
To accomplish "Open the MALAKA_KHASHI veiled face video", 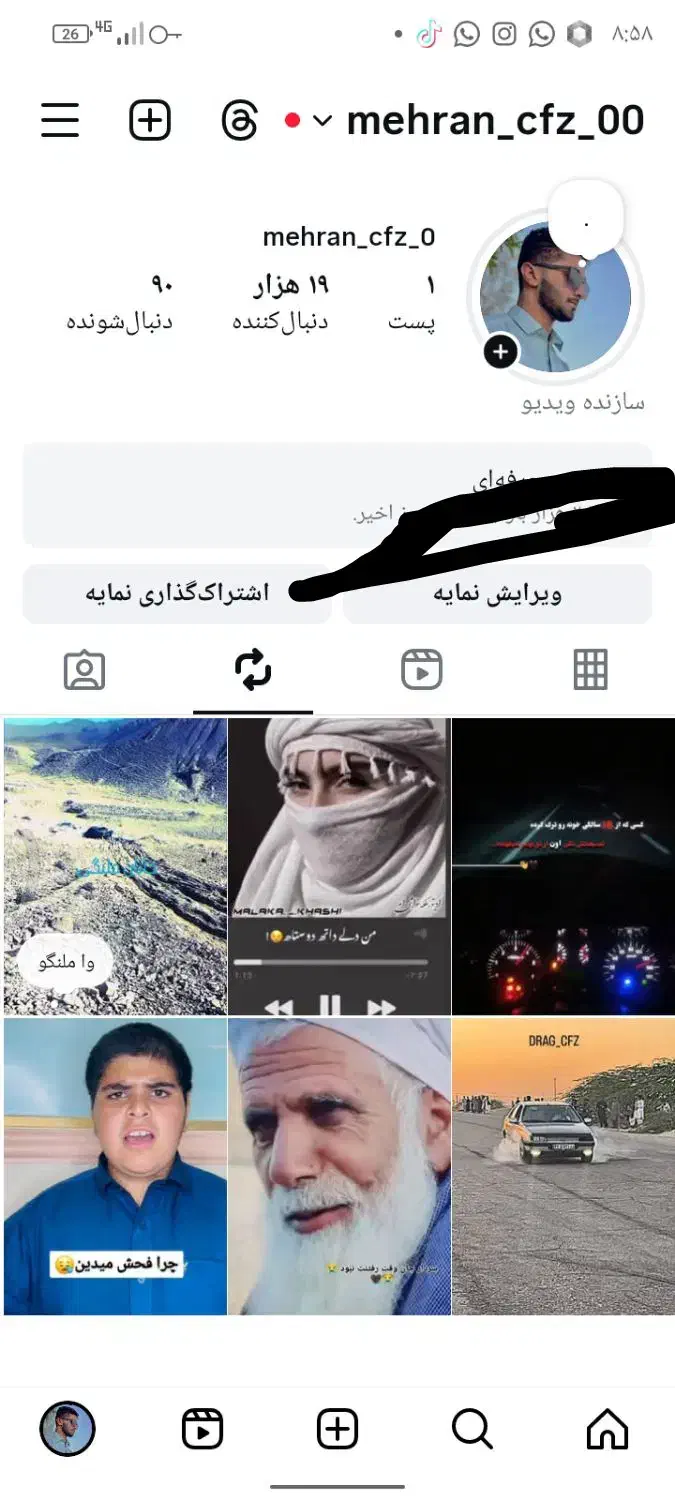I will tap(338, 866).
